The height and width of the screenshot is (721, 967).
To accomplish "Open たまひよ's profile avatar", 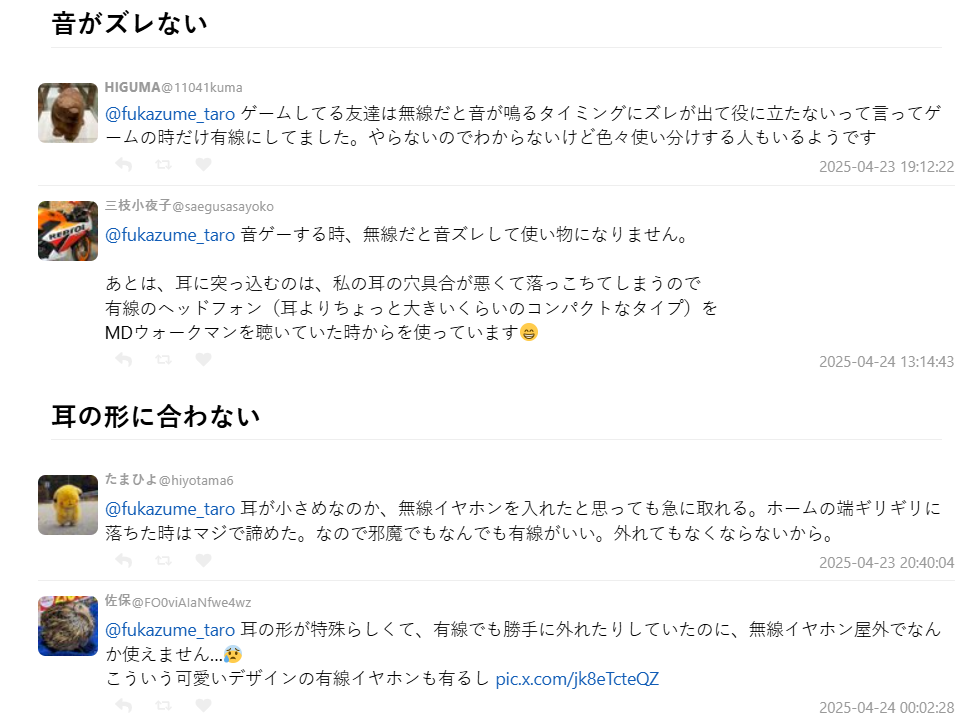I will [68, 505].
